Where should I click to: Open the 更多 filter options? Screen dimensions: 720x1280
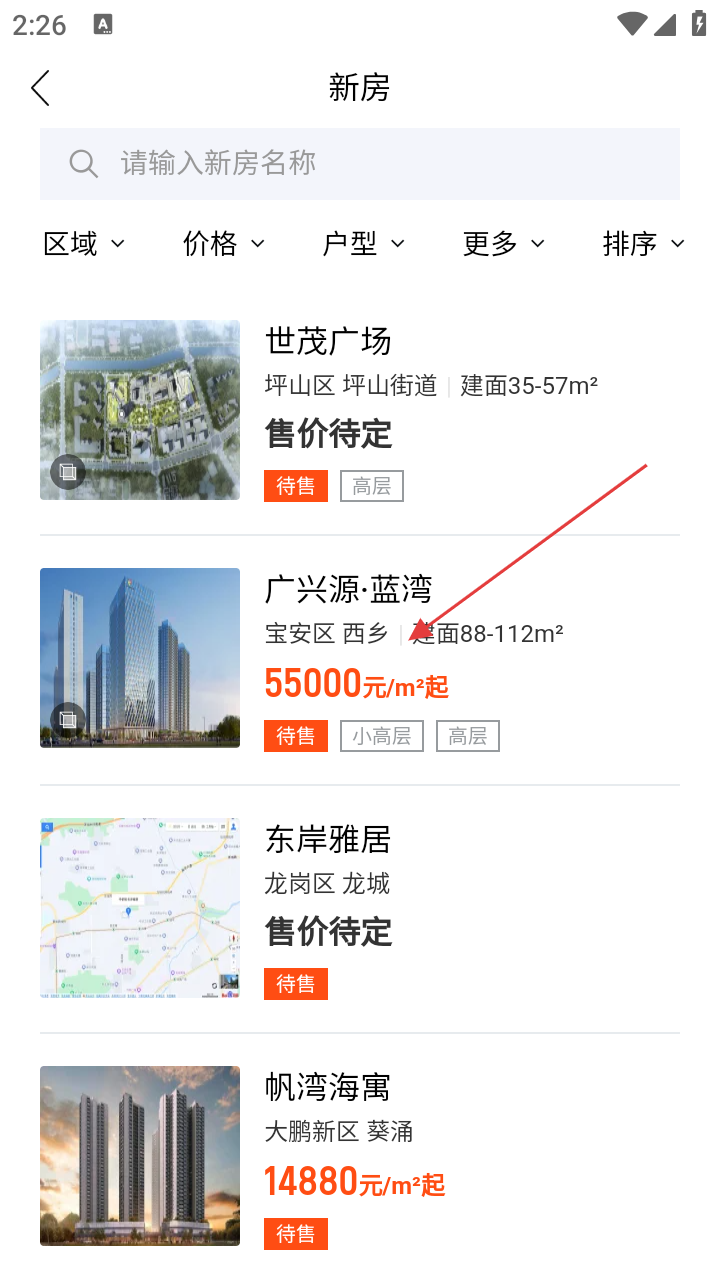pos(503,243)
